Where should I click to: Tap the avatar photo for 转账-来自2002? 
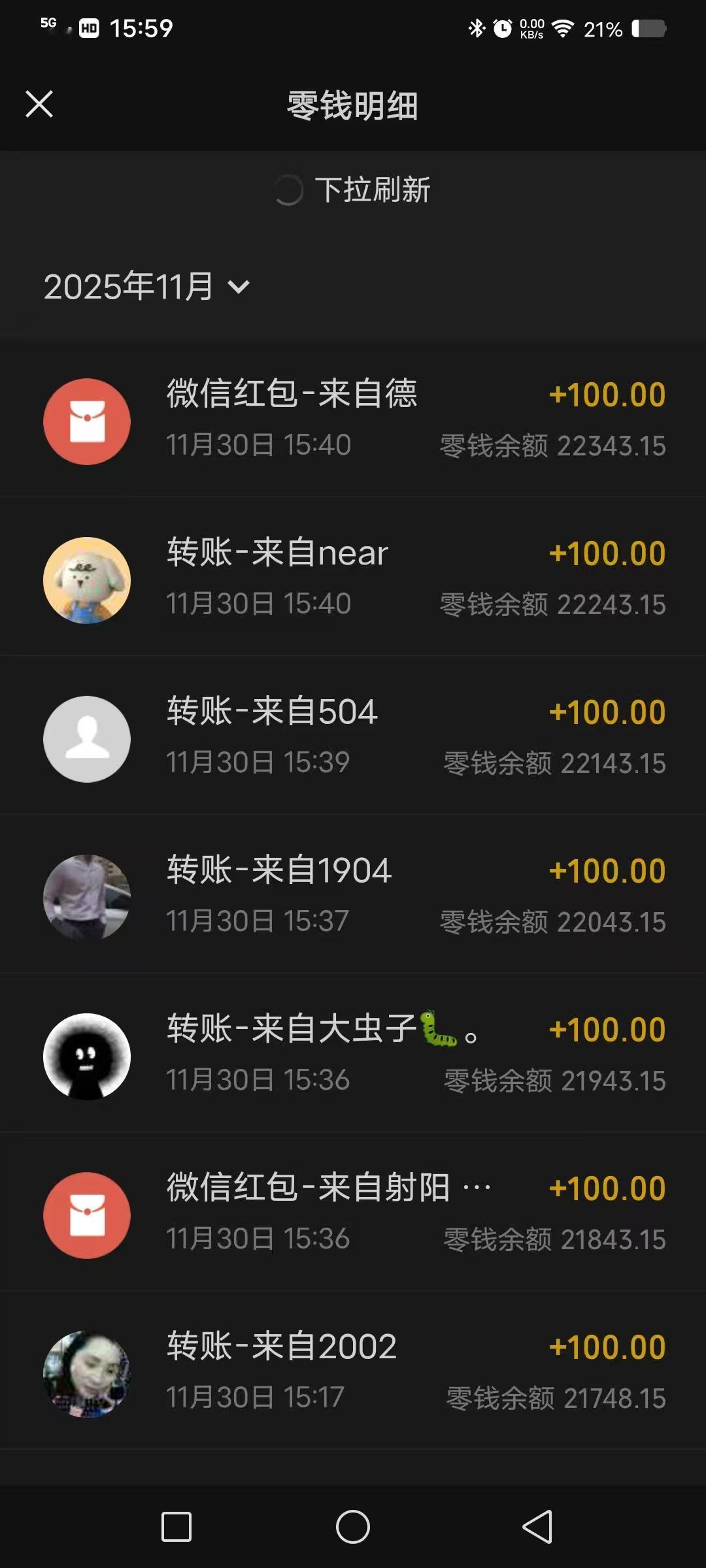(86, 1372)
